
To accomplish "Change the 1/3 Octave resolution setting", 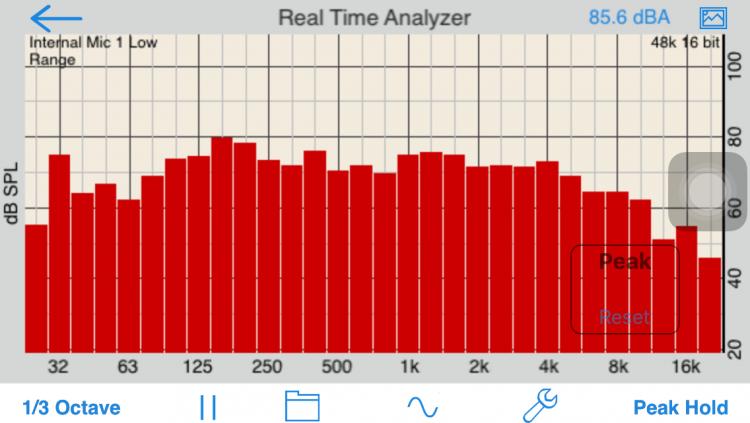I will pos(71,407).
